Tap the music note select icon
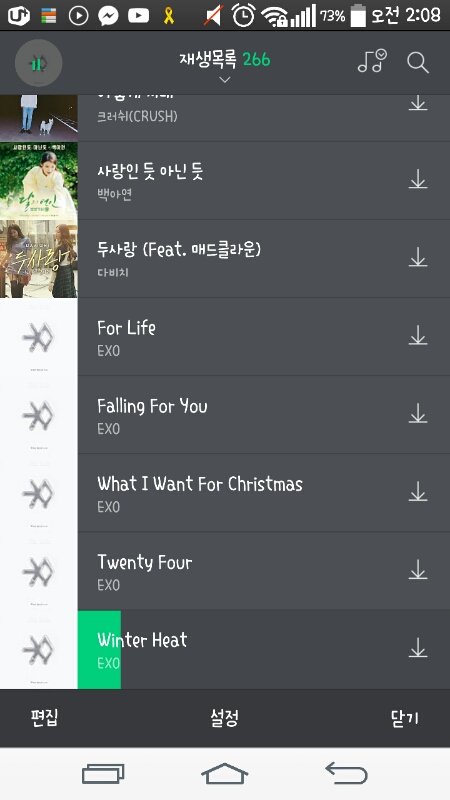450x800 pixels. coord(372,61)
